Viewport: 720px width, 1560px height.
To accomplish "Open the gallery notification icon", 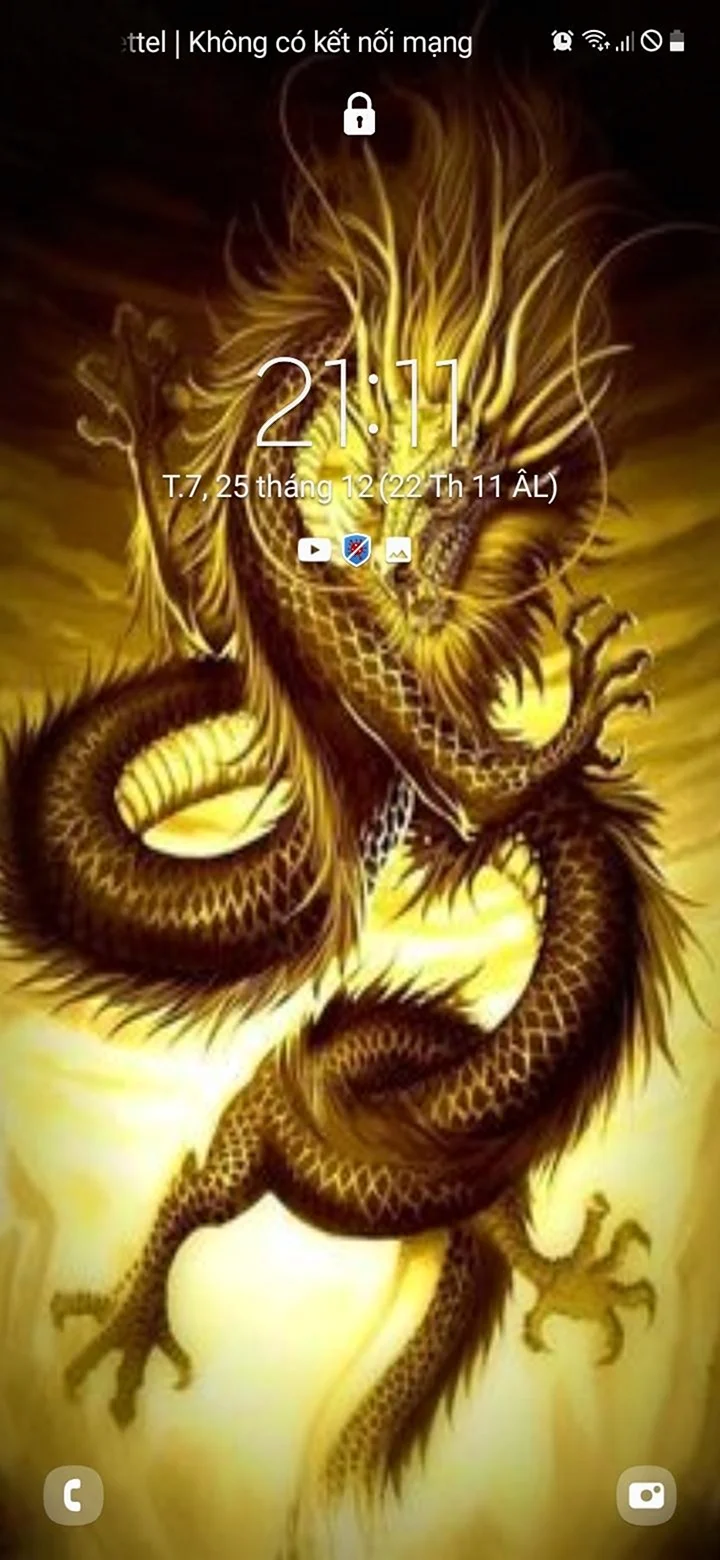I will click(x=398, y=549).
